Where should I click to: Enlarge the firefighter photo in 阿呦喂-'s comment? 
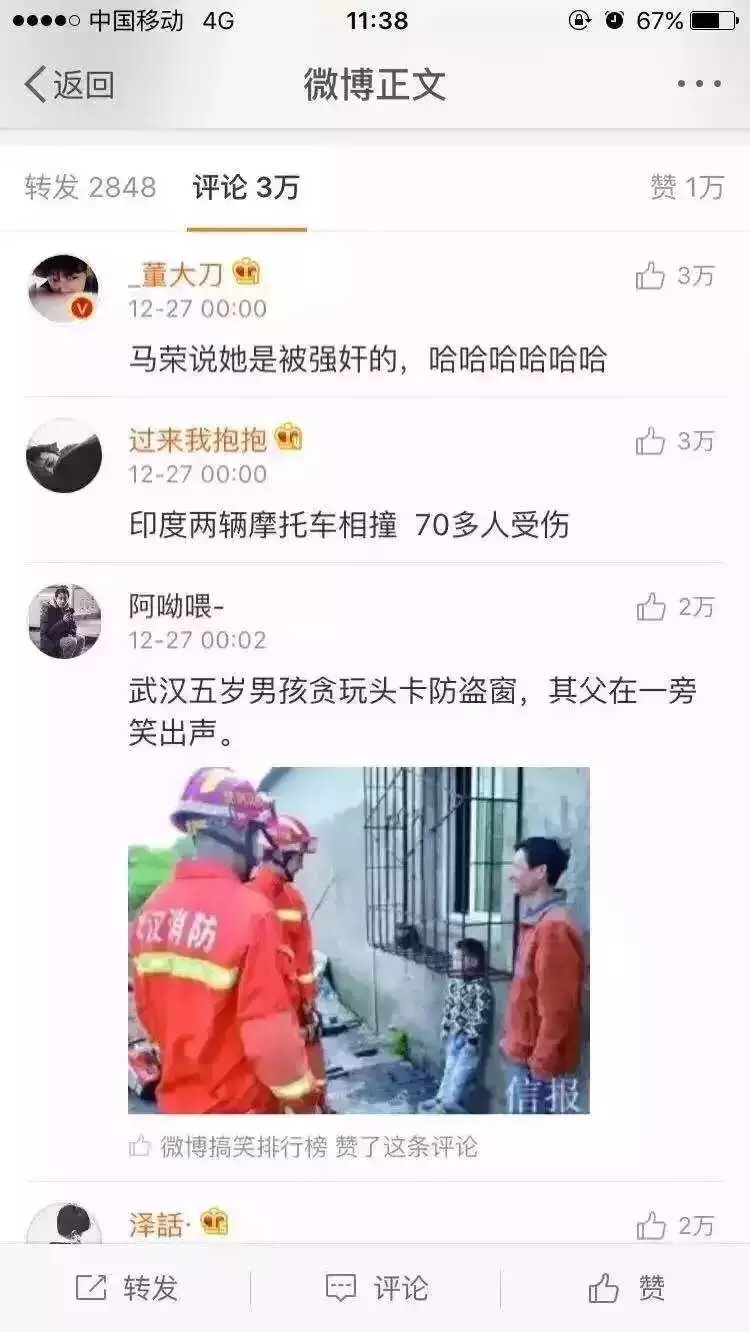[x=359, y=940]
